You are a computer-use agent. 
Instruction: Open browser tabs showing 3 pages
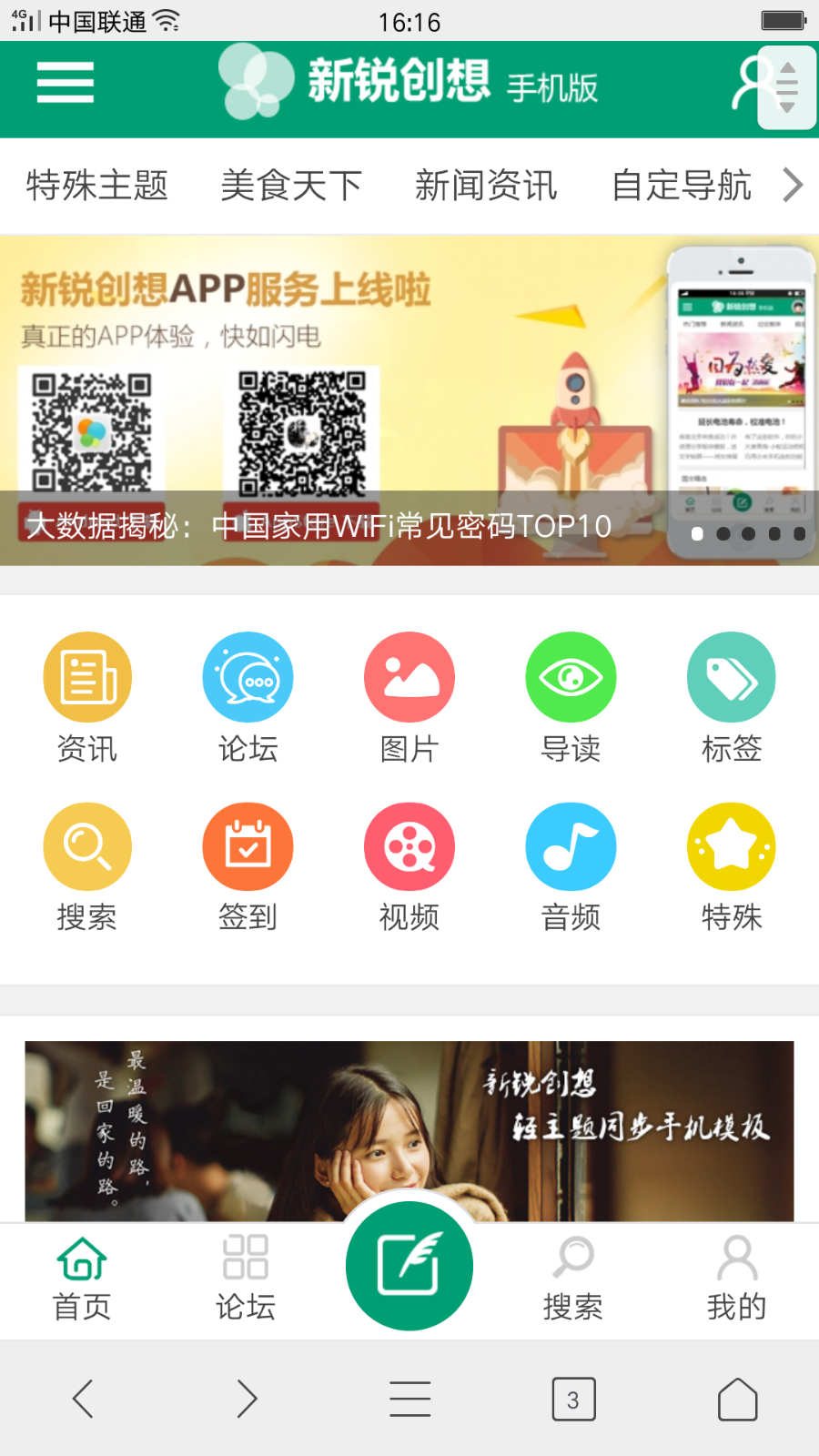(573, 1399)
